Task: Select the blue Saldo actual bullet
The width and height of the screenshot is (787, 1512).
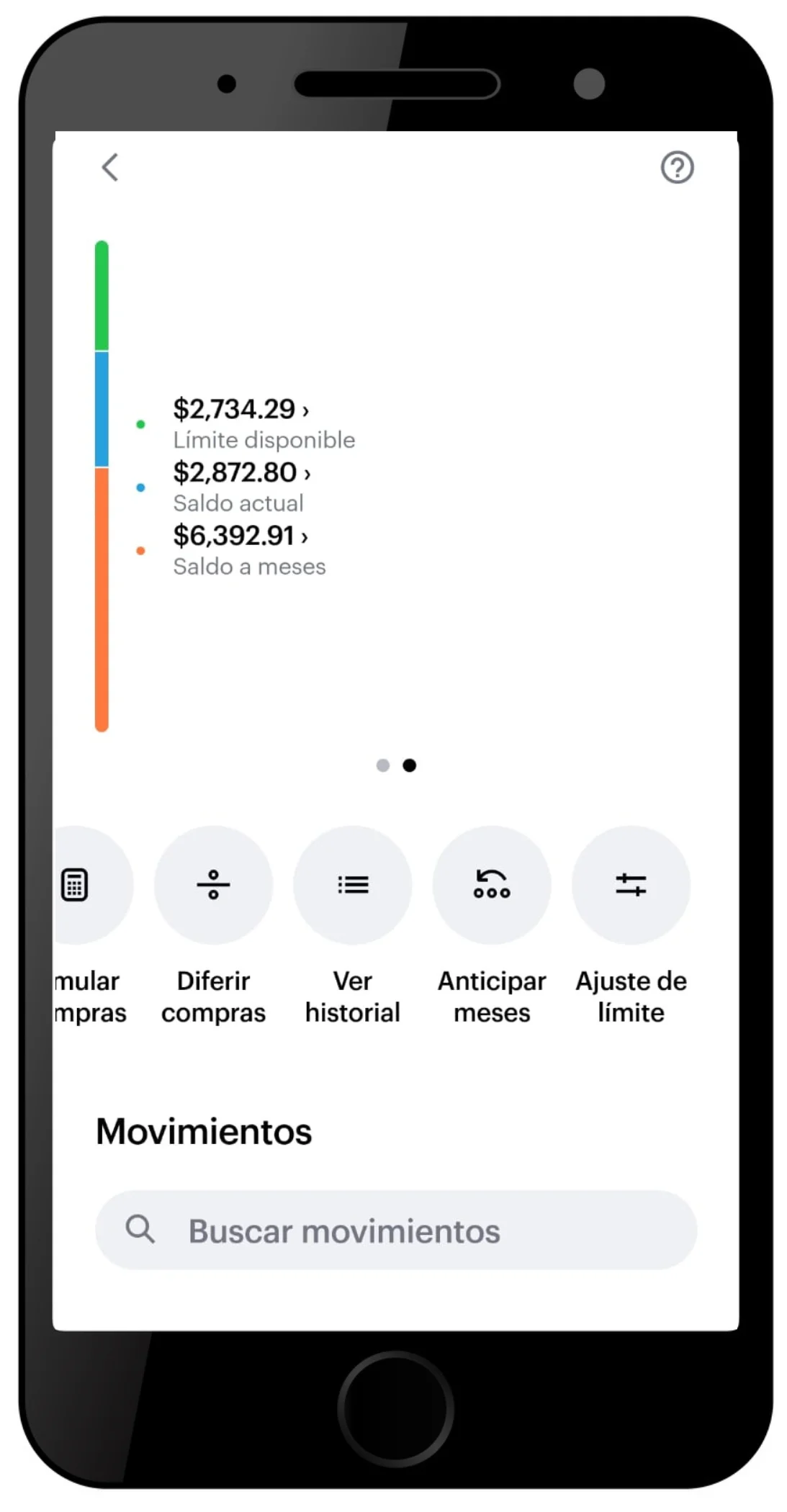Action: click(x=141, y=487)
